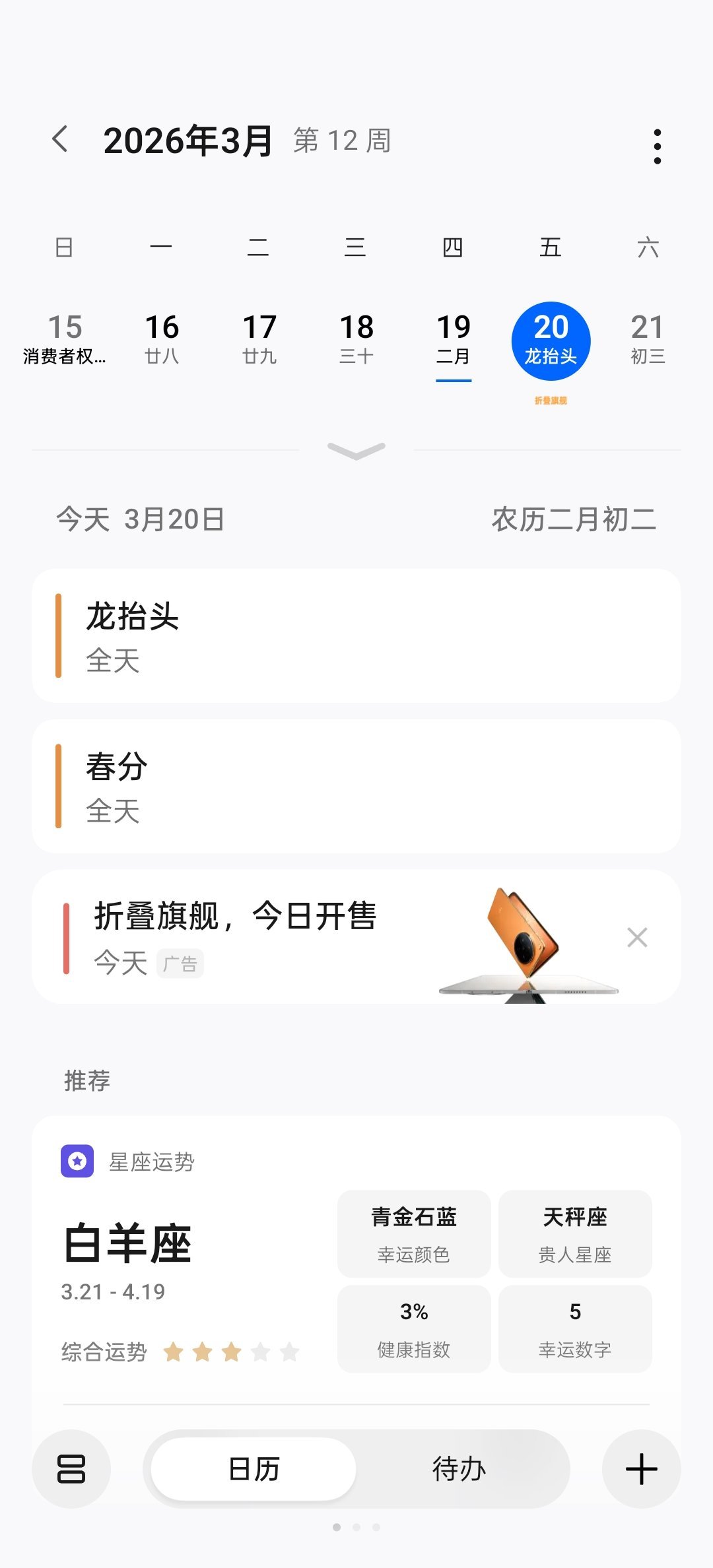The width and height of the screenshot is (713, 1568).
Task: Tap the 天秤座 贵人星座 chip
Action: (574, 1233)
